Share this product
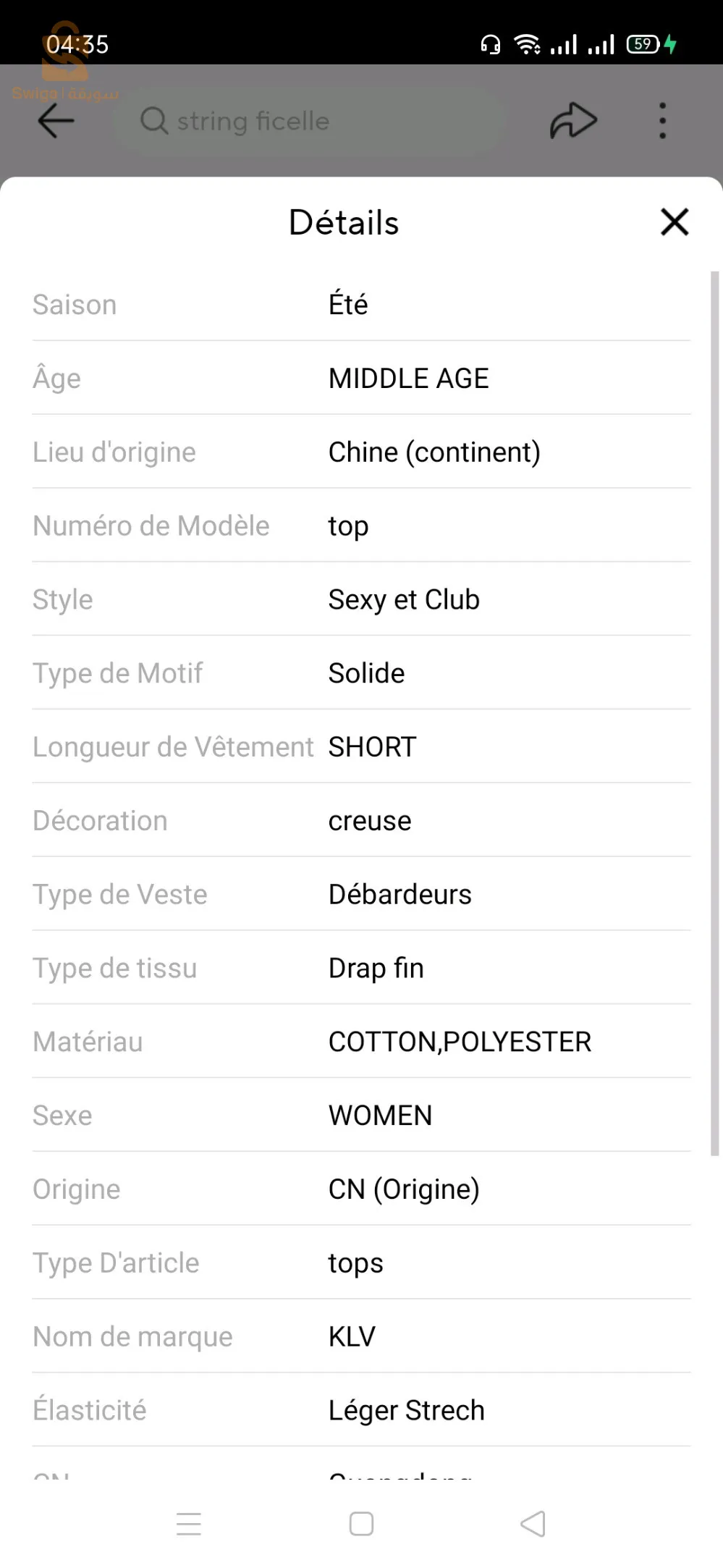723x1568 pixels. pos(572,121)
